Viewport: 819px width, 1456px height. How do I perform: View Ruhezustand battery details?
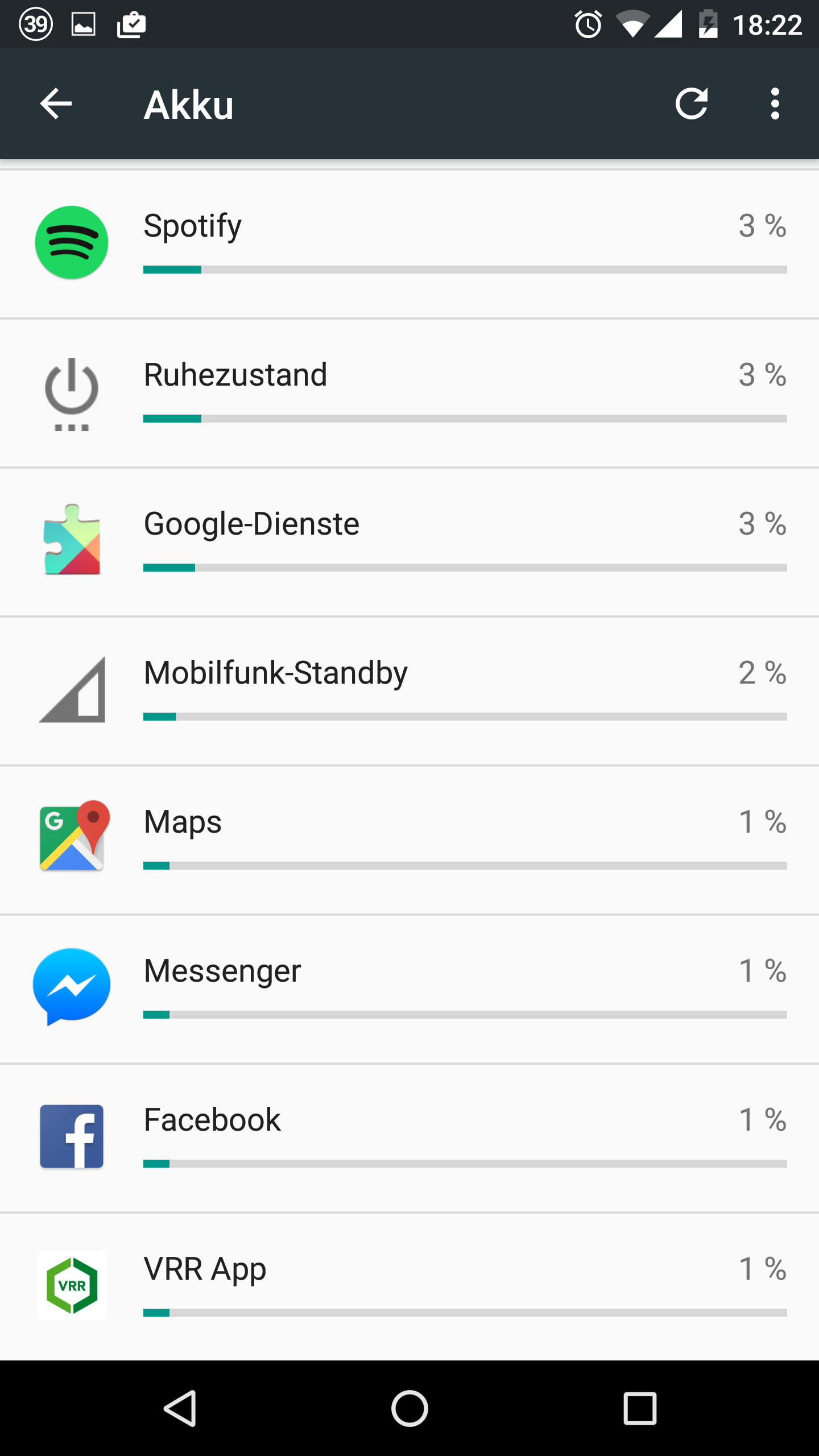tap(409, 392)
